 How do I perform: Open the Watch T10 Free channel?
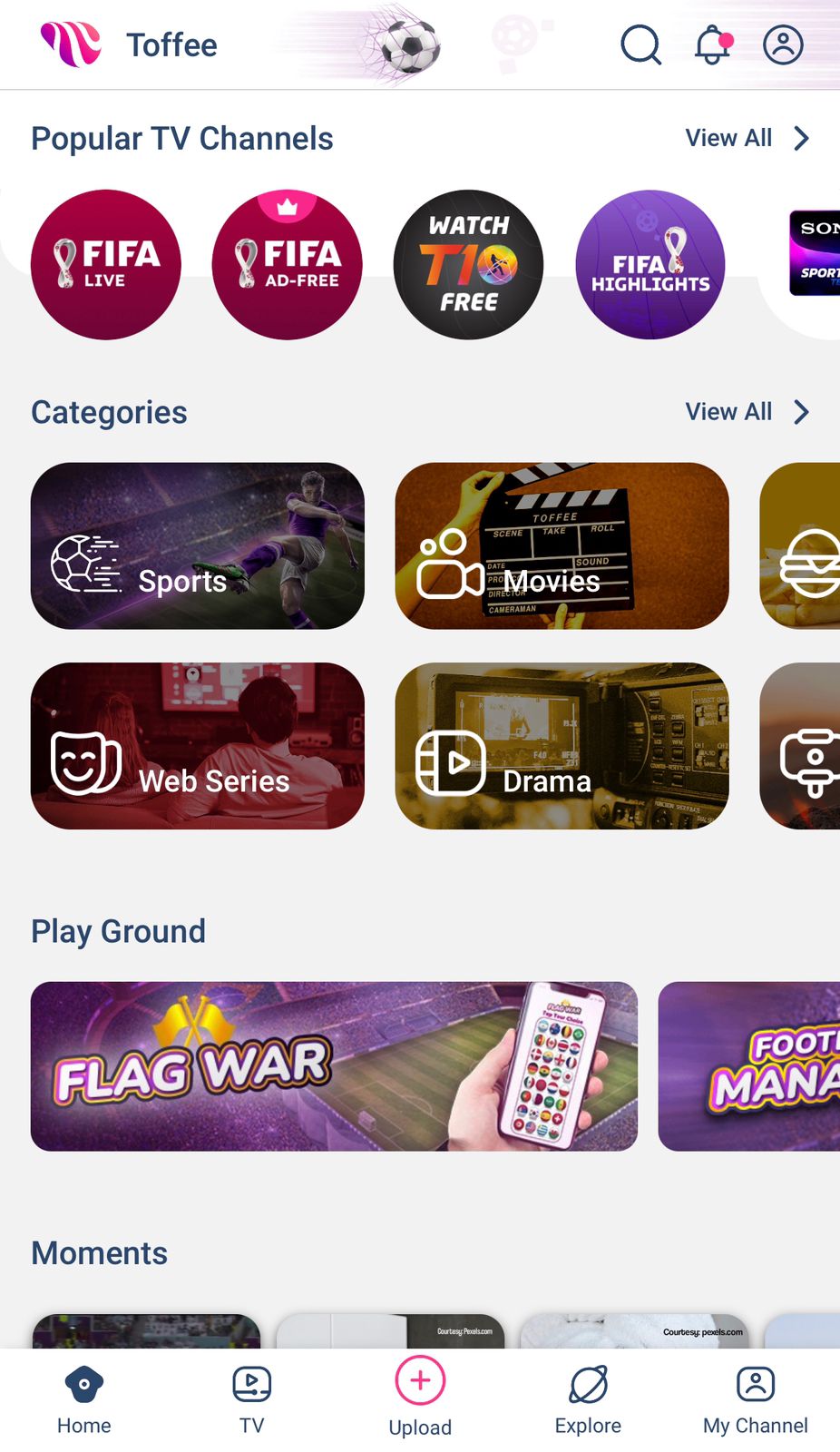[x=469, y=264]
